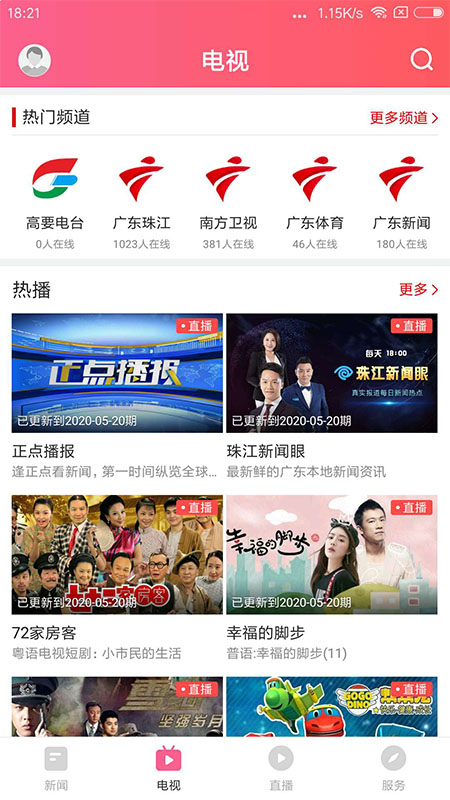Select the 广东珠江 channel
The width and height of the screenshot is (450, 800).
pos(141,203)
